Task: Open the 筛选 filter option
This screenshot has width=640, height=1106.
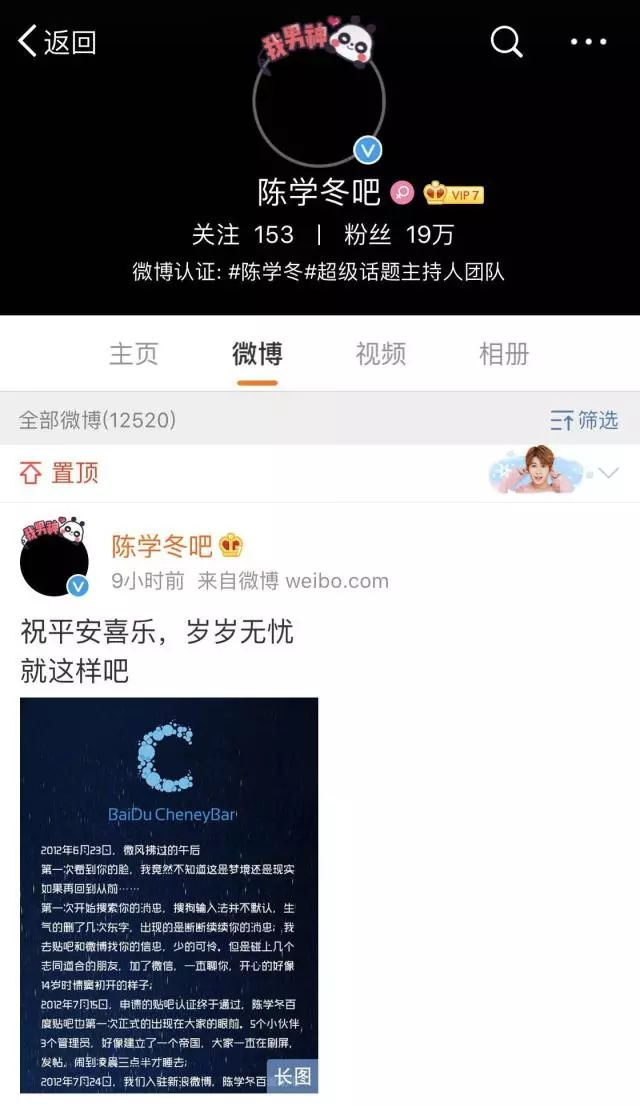Action: 584,420
